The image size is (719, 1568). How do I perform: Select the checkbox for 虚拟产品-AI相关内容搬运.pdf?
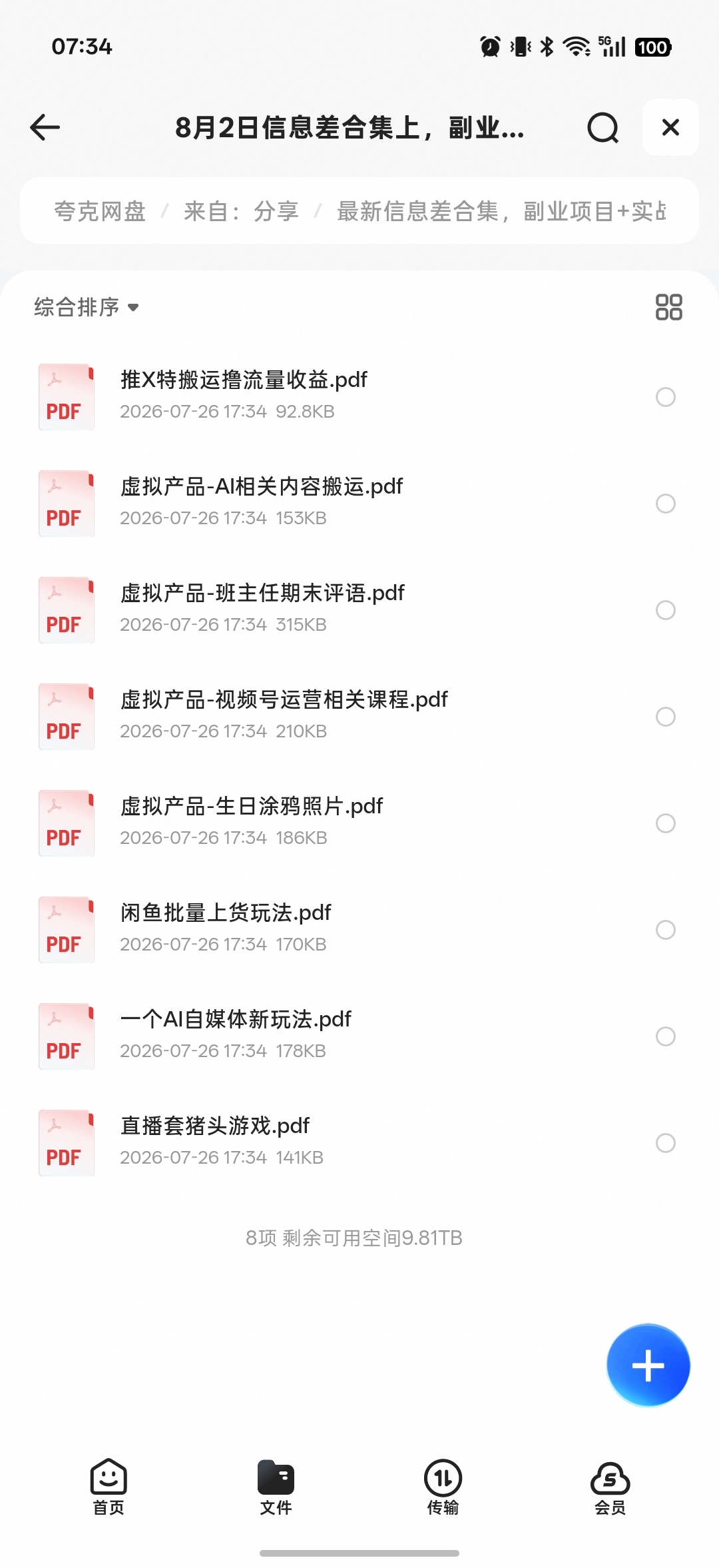point(666,504)
